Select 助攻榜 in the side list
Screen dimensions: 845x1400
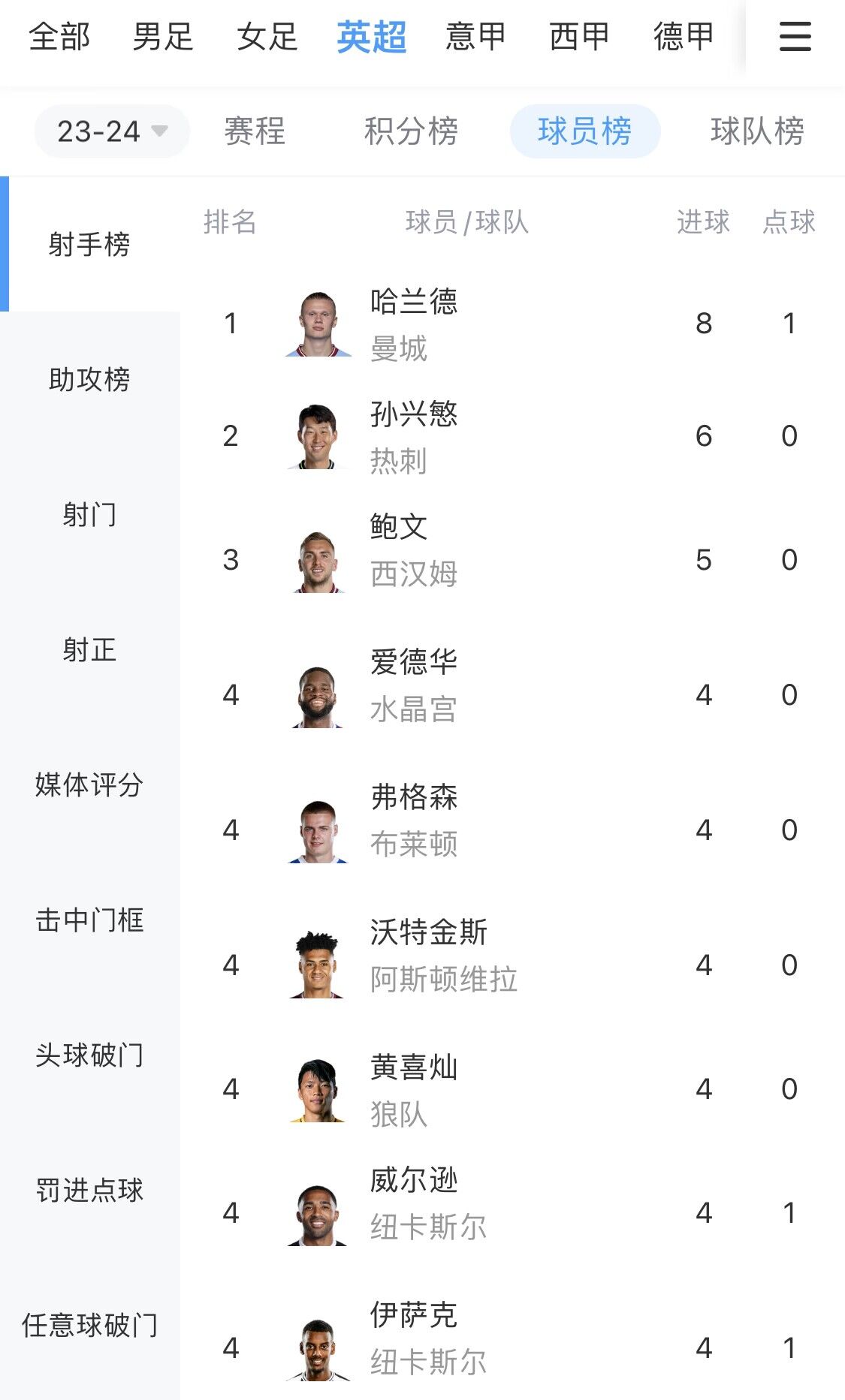pos(89,379)
